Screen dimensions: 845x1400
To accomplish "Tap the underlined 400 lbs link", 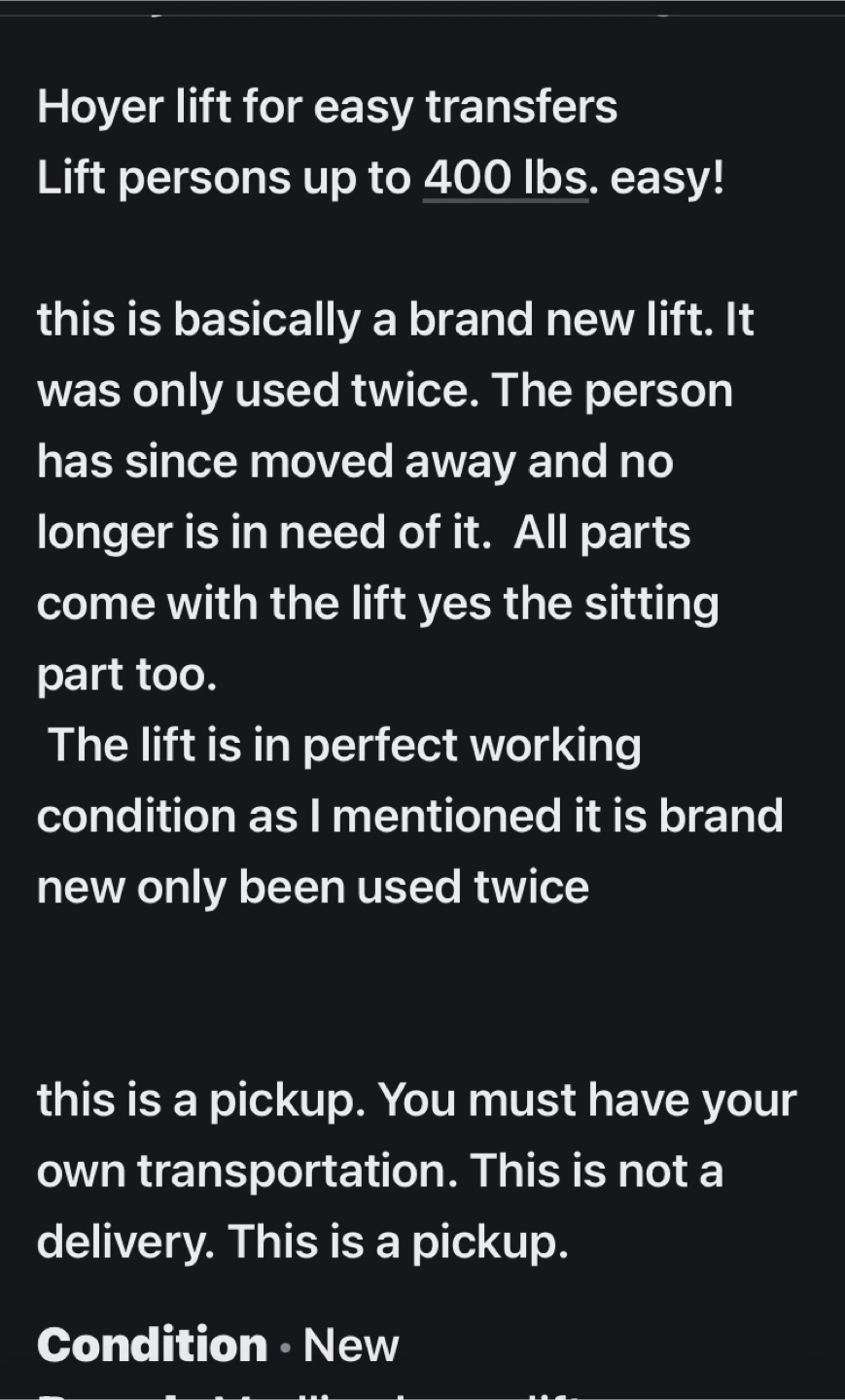I will pyautogui.click(x=506, y=178).
